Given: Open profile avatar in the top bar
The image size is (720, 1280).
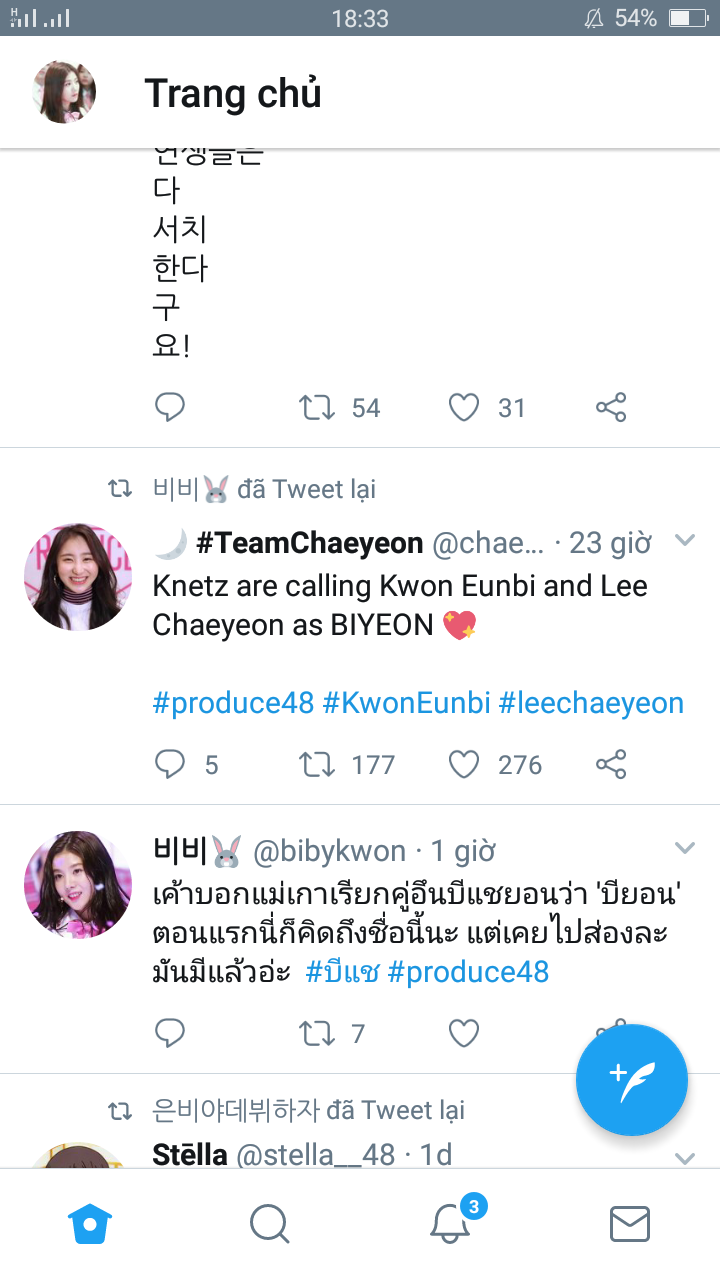Looking at the screenshot, I should (x=65, y=92).
